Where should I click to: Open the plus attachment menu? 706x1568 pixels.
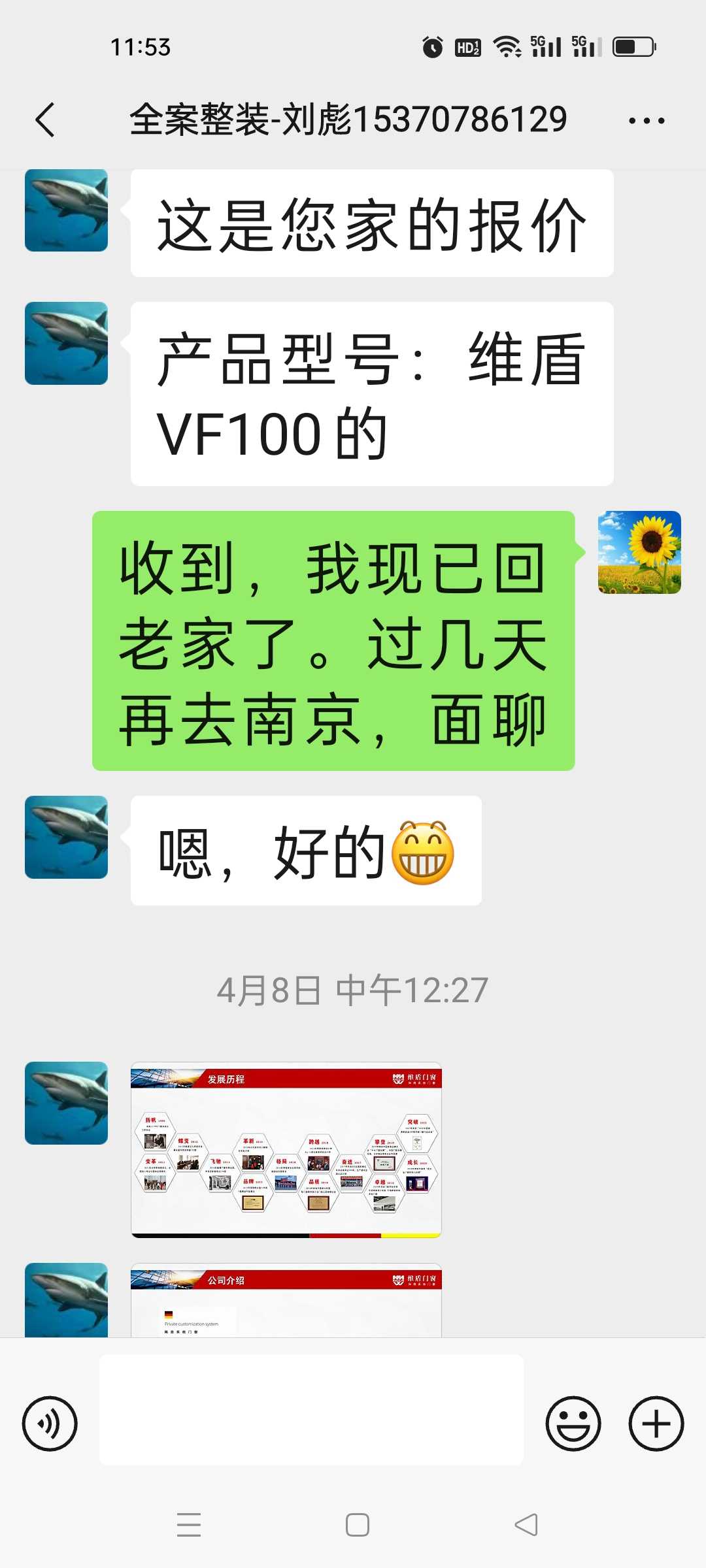pyautogui.click(x=656, y=1424)
